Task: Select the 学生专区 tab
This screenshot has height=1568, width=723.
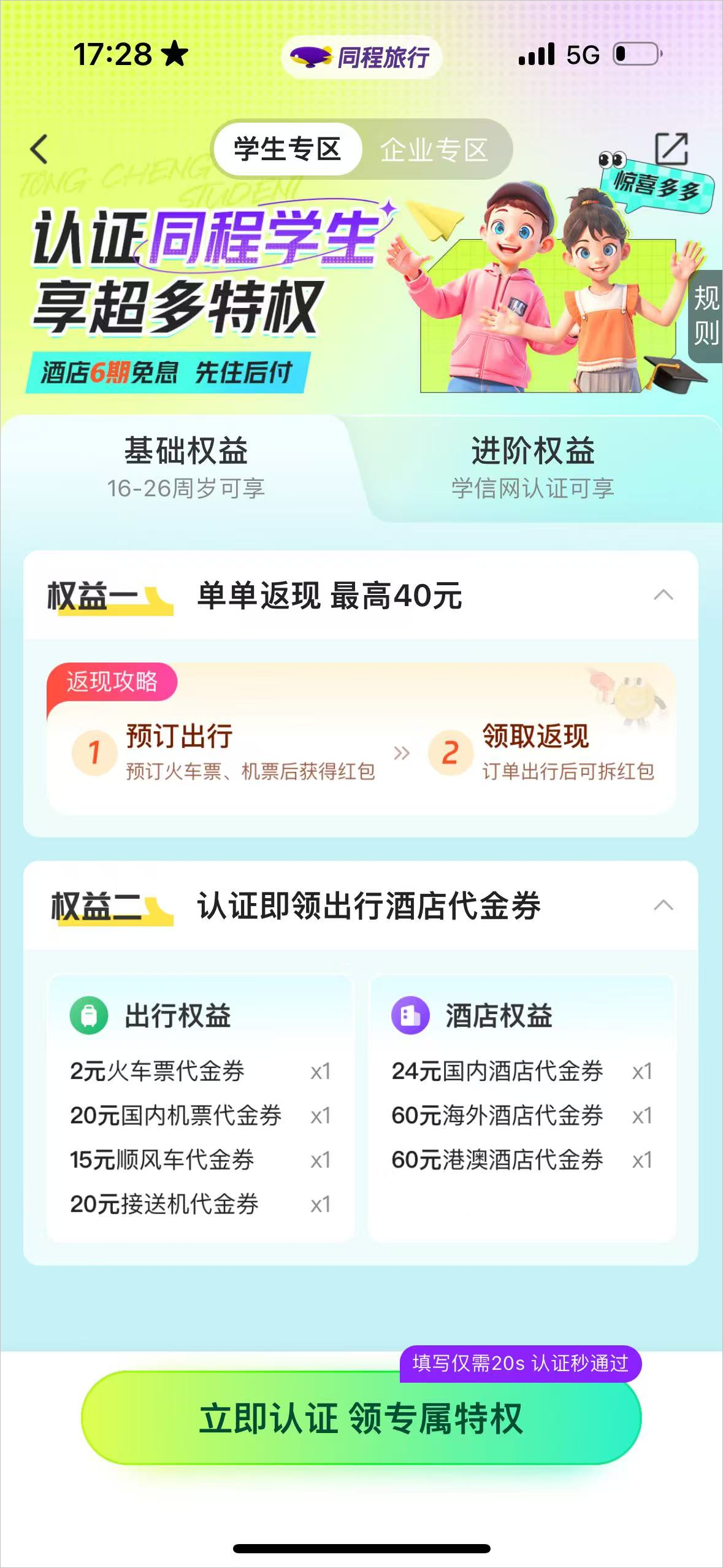Action: coord(286,150)
